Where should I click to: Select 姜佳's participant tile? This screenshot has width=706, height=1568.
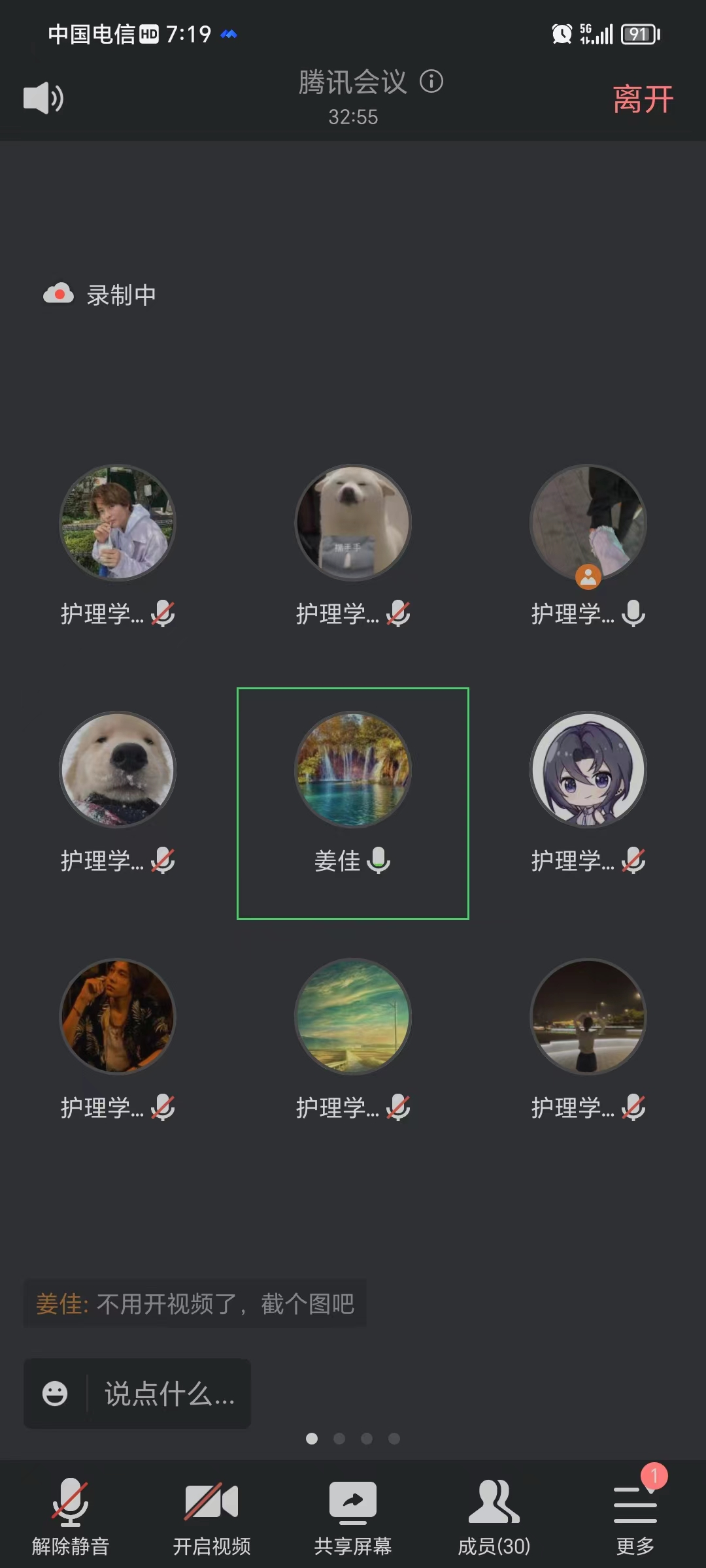(353, 803)
